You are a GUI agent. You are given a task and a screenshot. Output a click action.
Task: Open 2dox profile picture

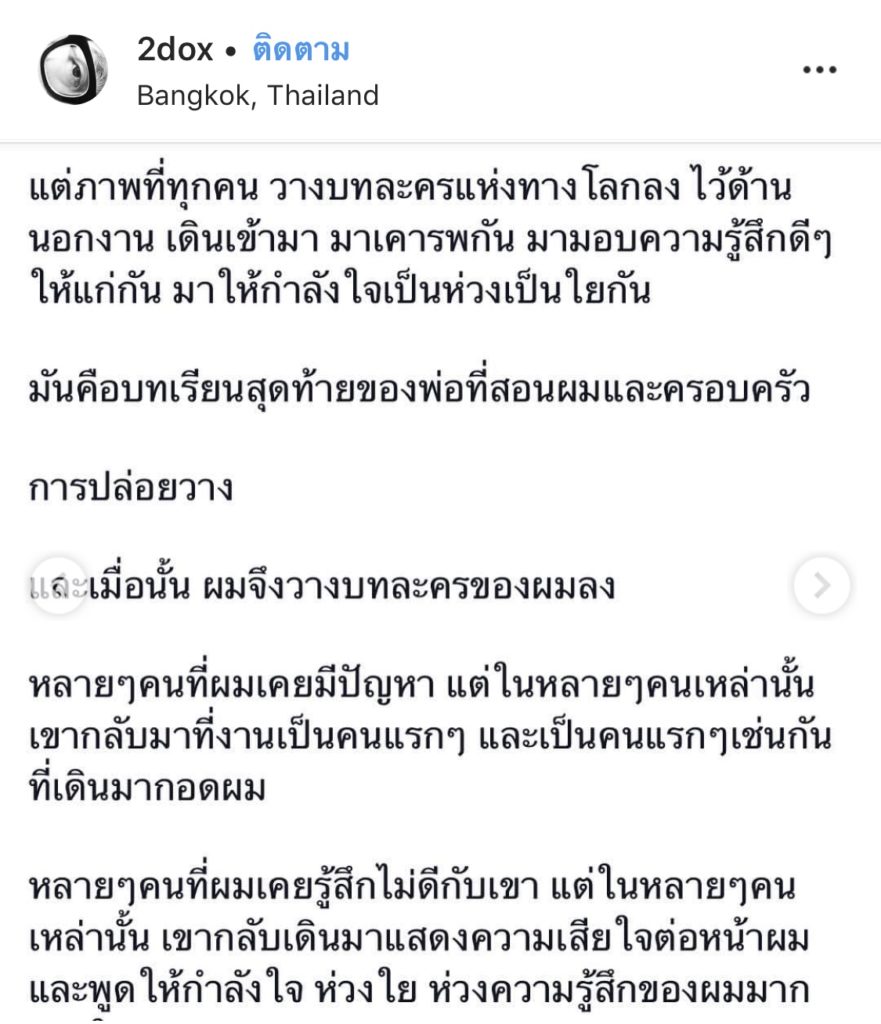coord(73,71)
